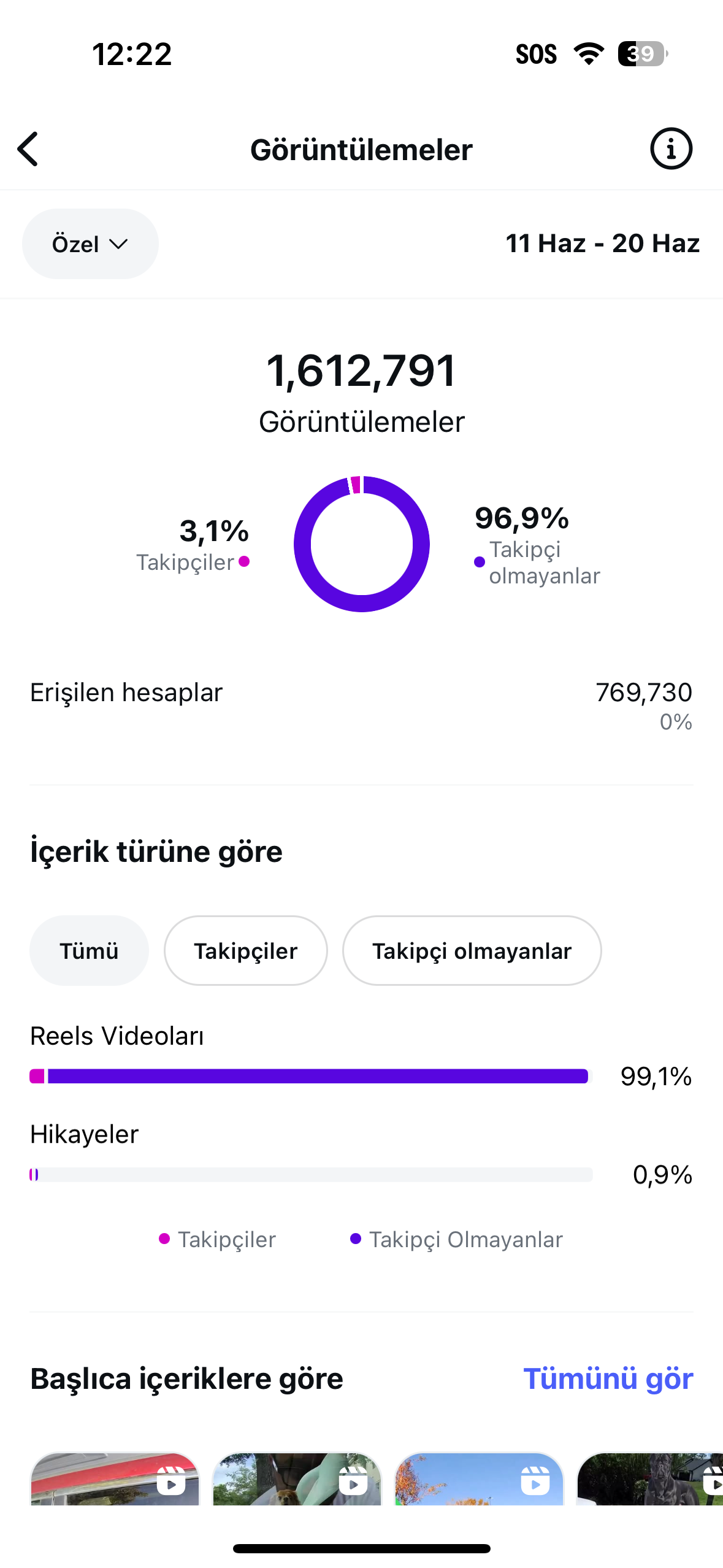Open the second reel with green trees
The width and height of the screenshot is (723, 1568).
coord(297,1478)
